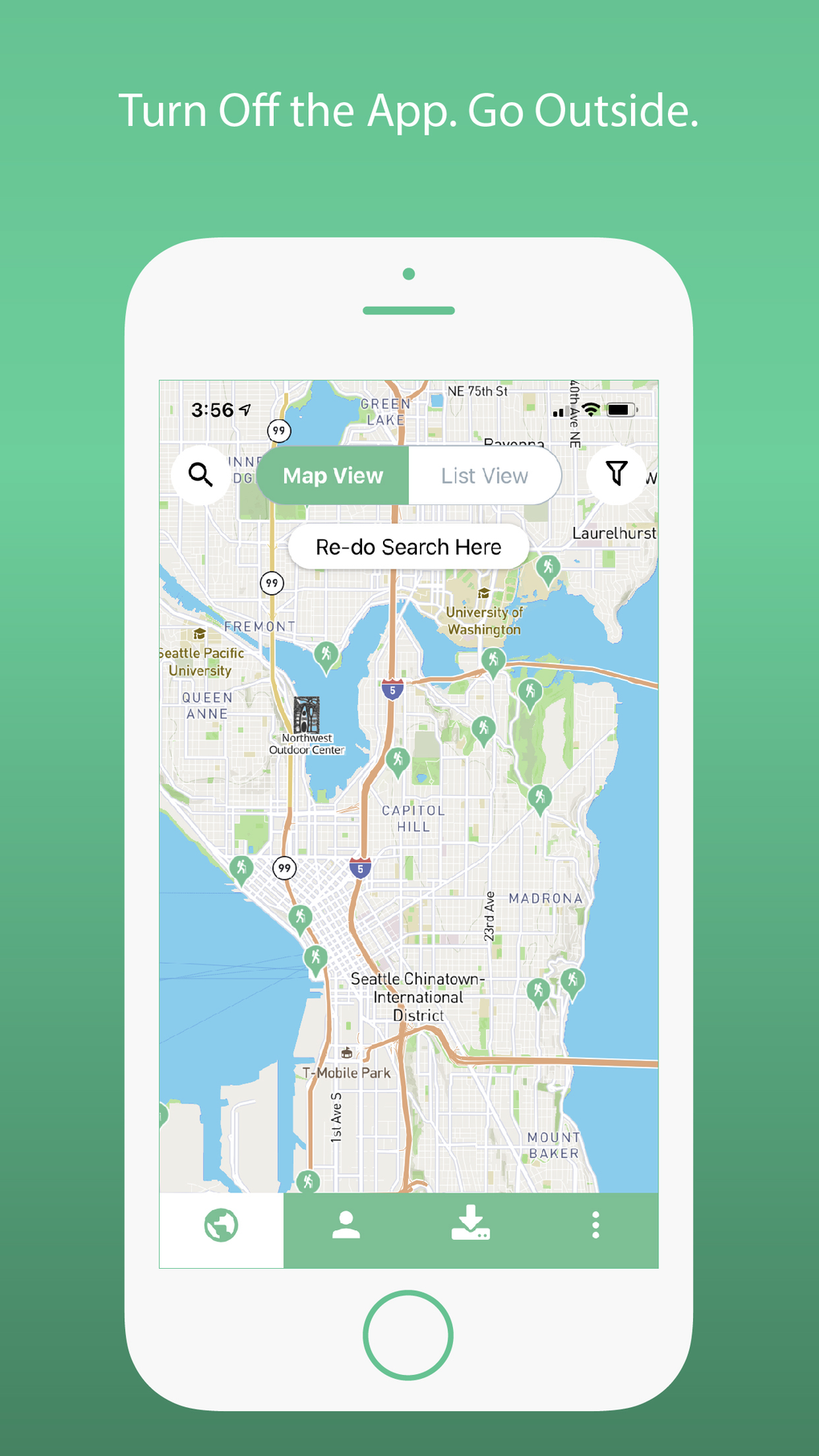The height and width of the screenshot is (1456, 819).
Task: Select the Map View tab
Action: click(x=332, y=475)
